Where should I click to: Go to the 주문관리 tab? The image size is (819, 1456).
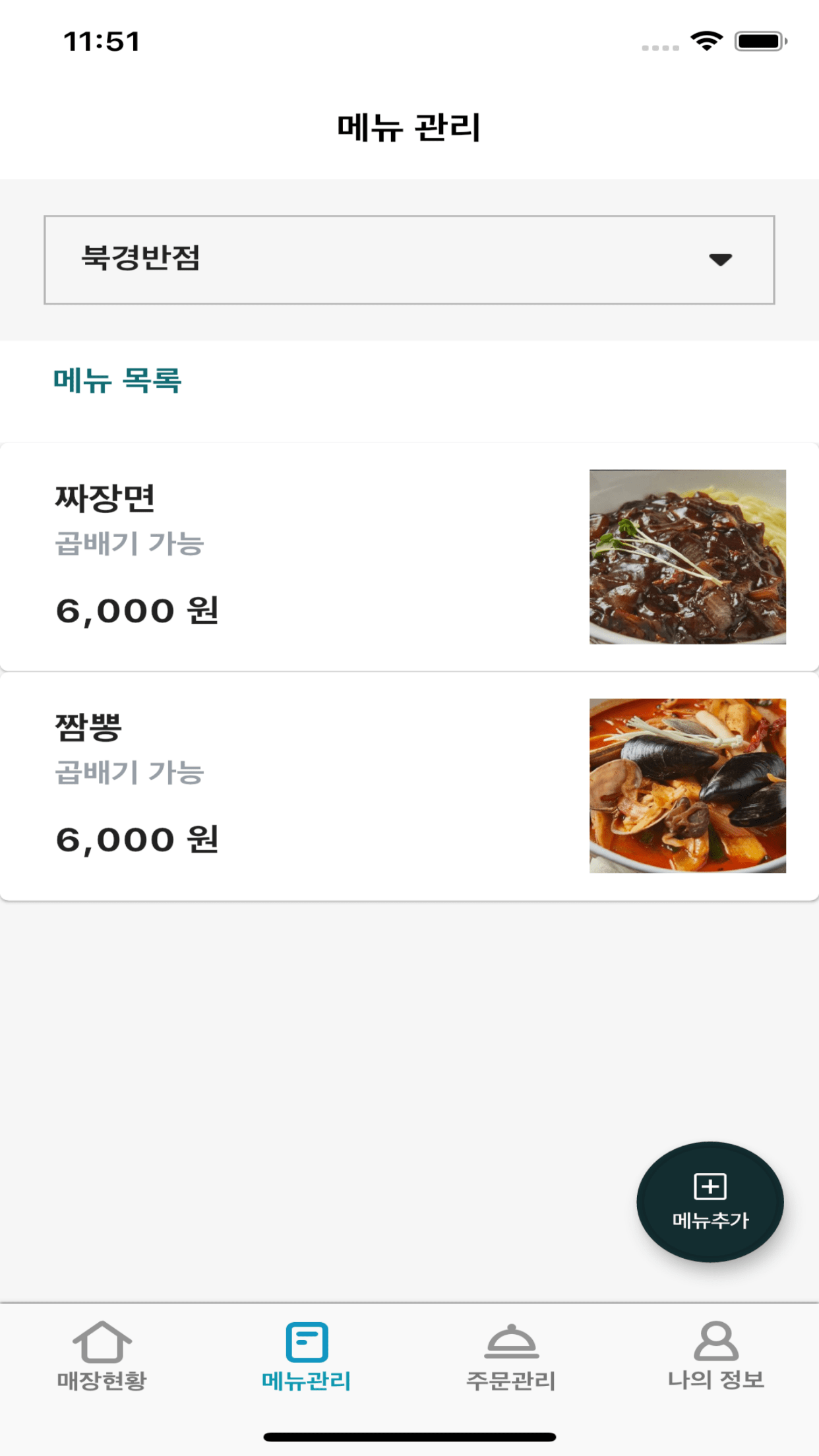tap(511, 1356)
